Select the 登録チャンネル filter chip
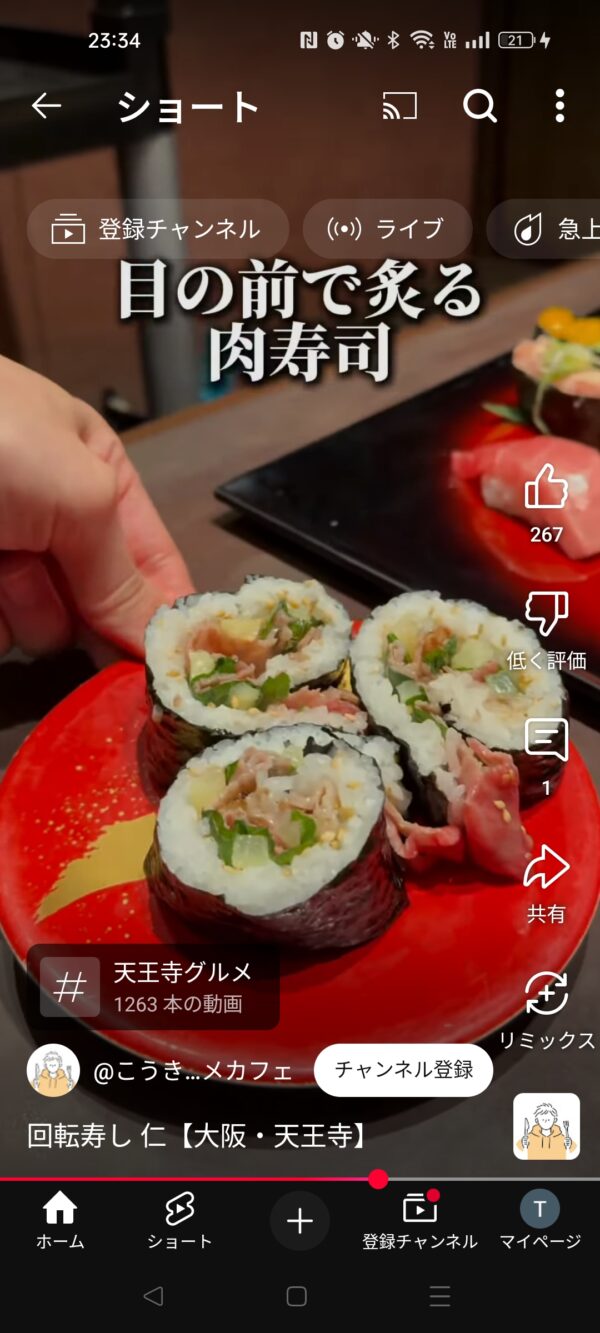This screenshot has height=1333, width=600. 158,229
